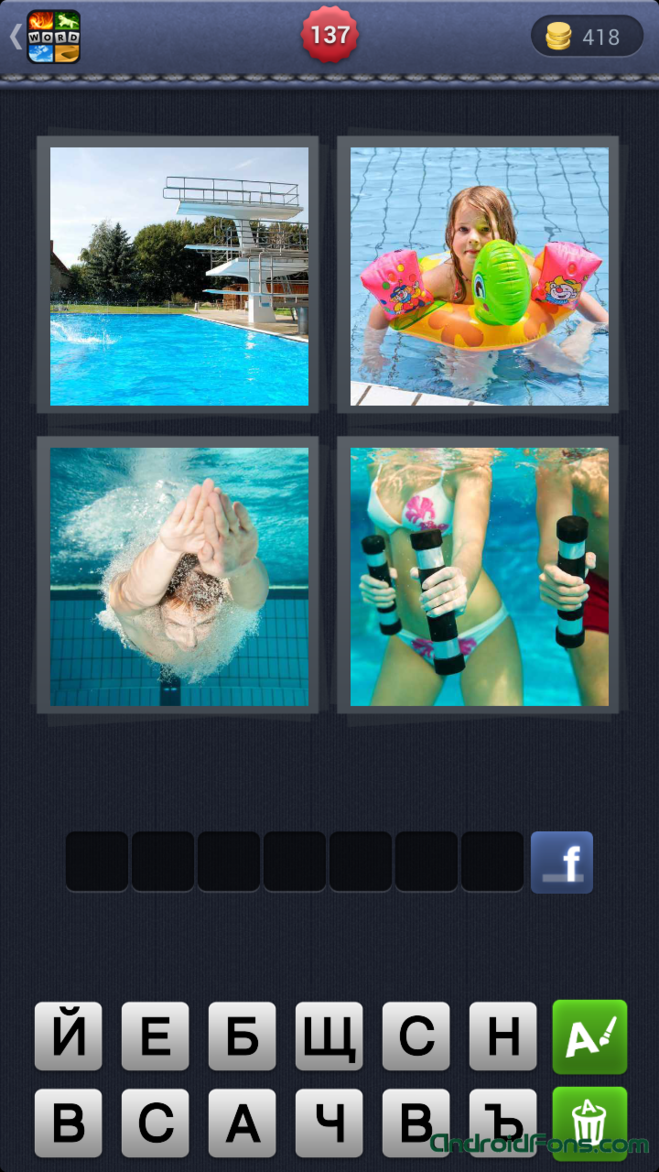Open the coin shop with 418 coins
The image size is (659, 1172).
pyautogui.click(x=586, y=37)
